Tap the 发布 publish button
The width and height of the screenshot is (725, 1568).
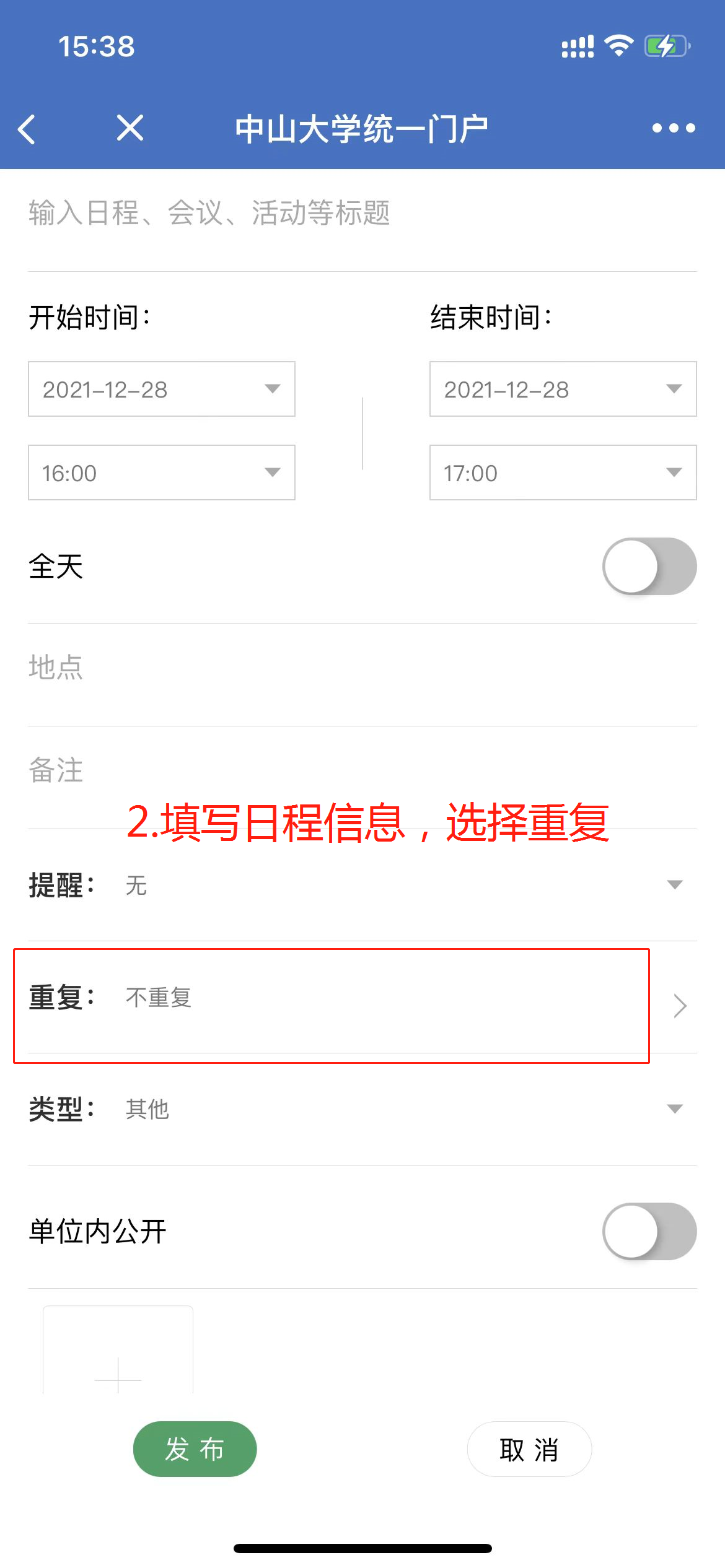coord(195,1449)
